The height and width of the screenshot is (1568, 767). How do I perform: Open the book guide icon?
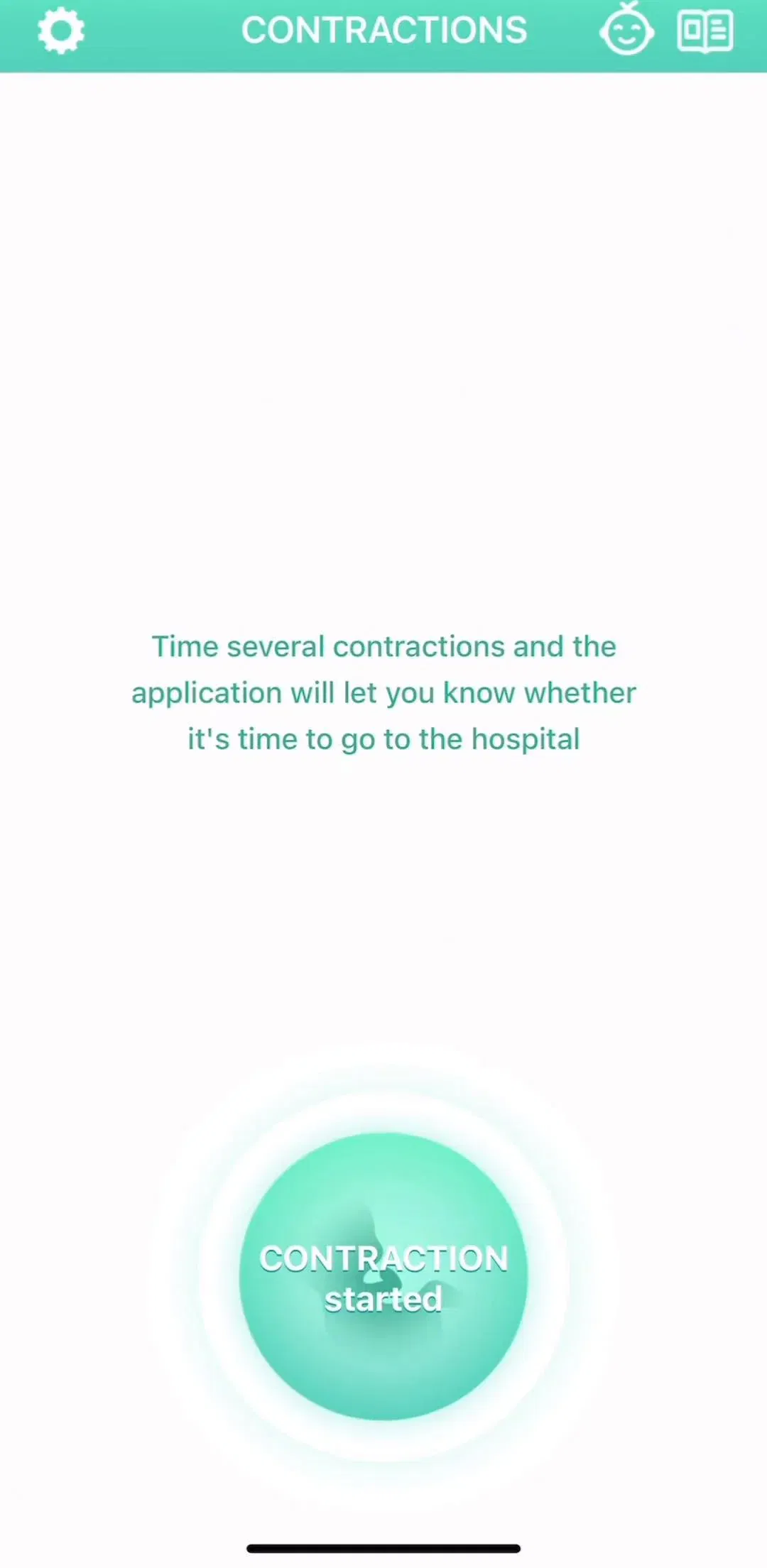(705, 31)
